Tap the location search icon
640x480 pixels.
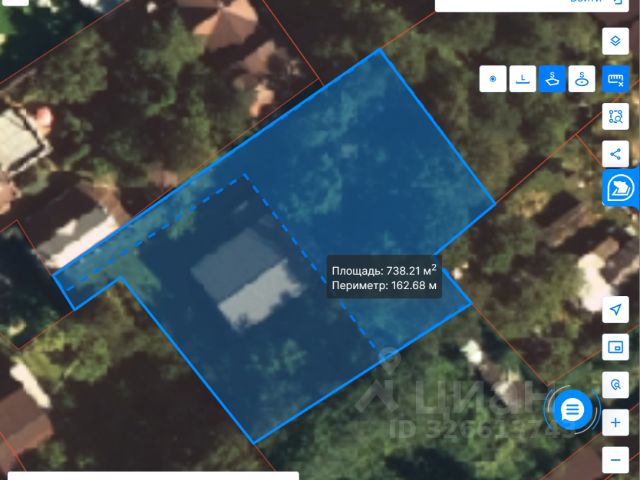[615, 384]
